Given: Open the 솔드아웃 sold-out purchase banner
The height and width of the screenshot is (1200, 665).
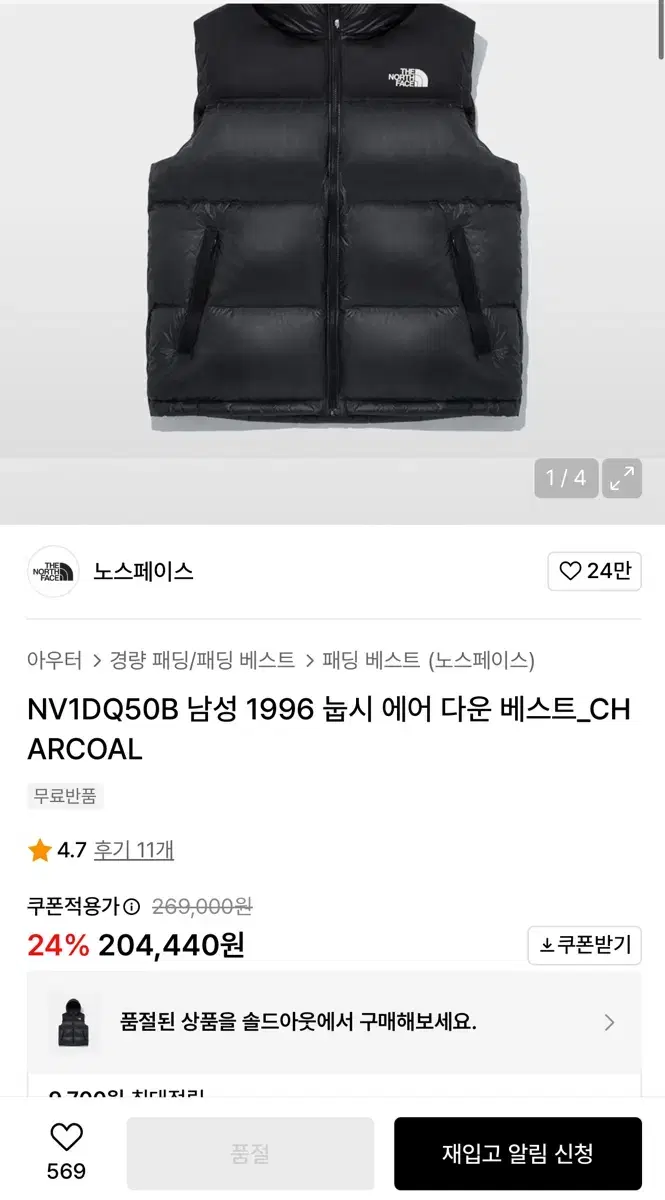Looking at the screenshot, I should tap(333, 1022).
